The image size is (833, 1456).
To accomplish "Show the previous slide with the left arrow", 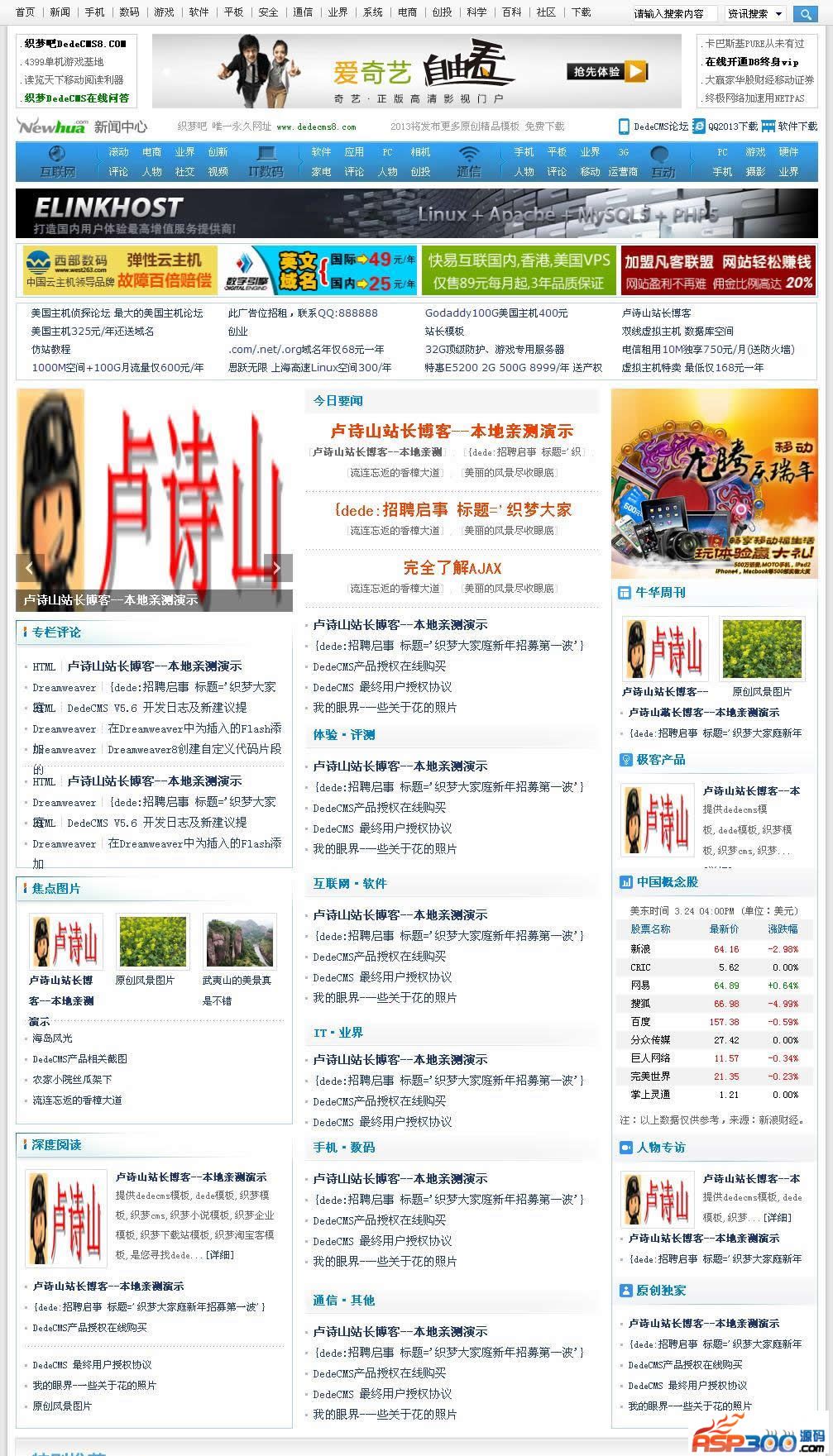I will [x=30, y=567].
